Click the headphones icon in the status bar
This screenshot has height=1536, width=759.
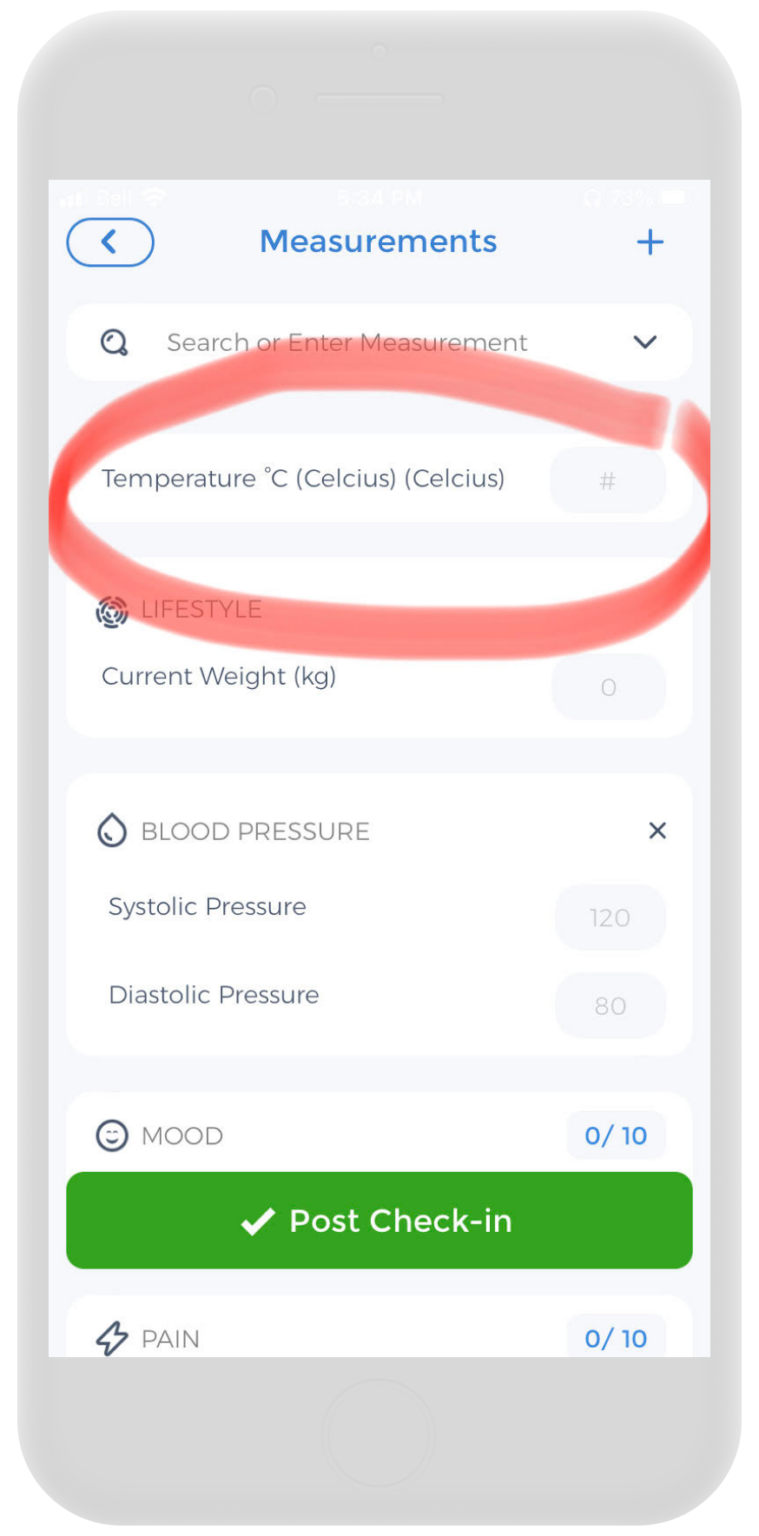click(x=592, y=198)
